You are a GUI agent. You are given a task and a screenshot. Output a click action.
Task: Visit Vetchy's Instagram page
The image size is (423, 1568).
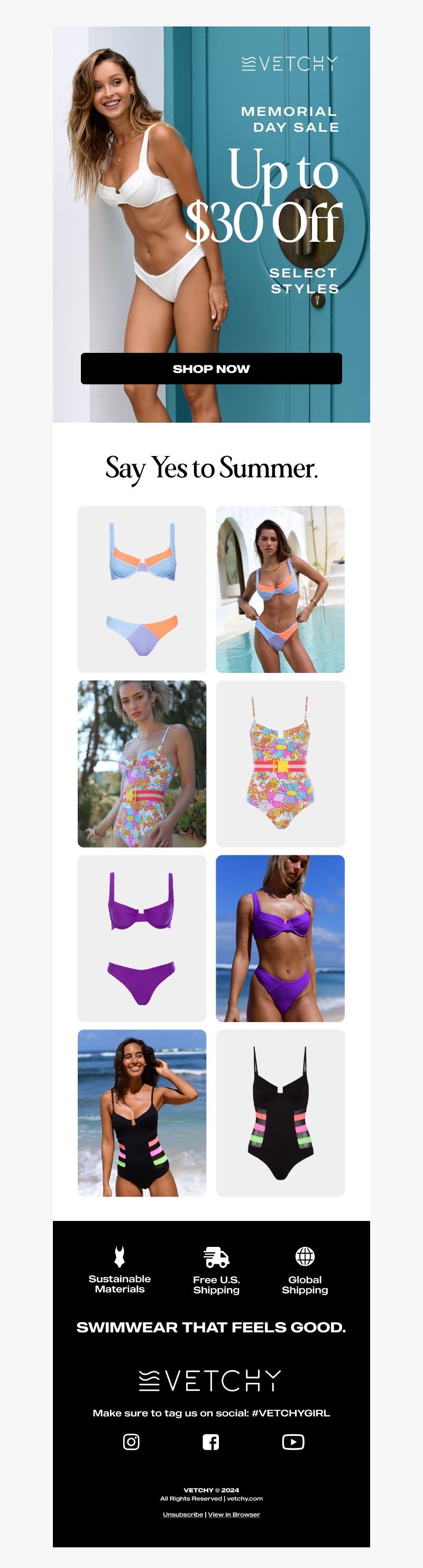[132, 1442]
